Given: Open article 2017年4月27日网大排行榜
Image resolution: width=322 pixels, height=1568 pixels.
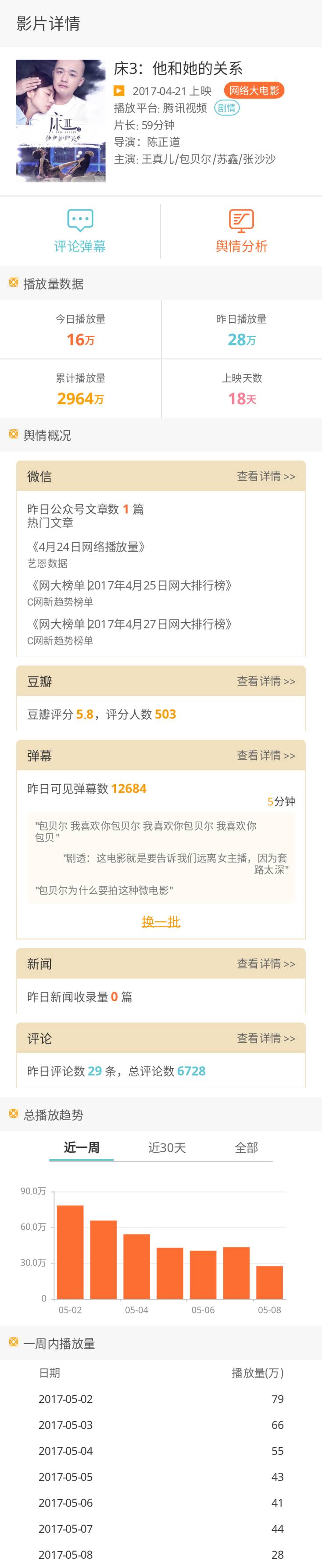Looking at the screenshot, I should 132,624.
